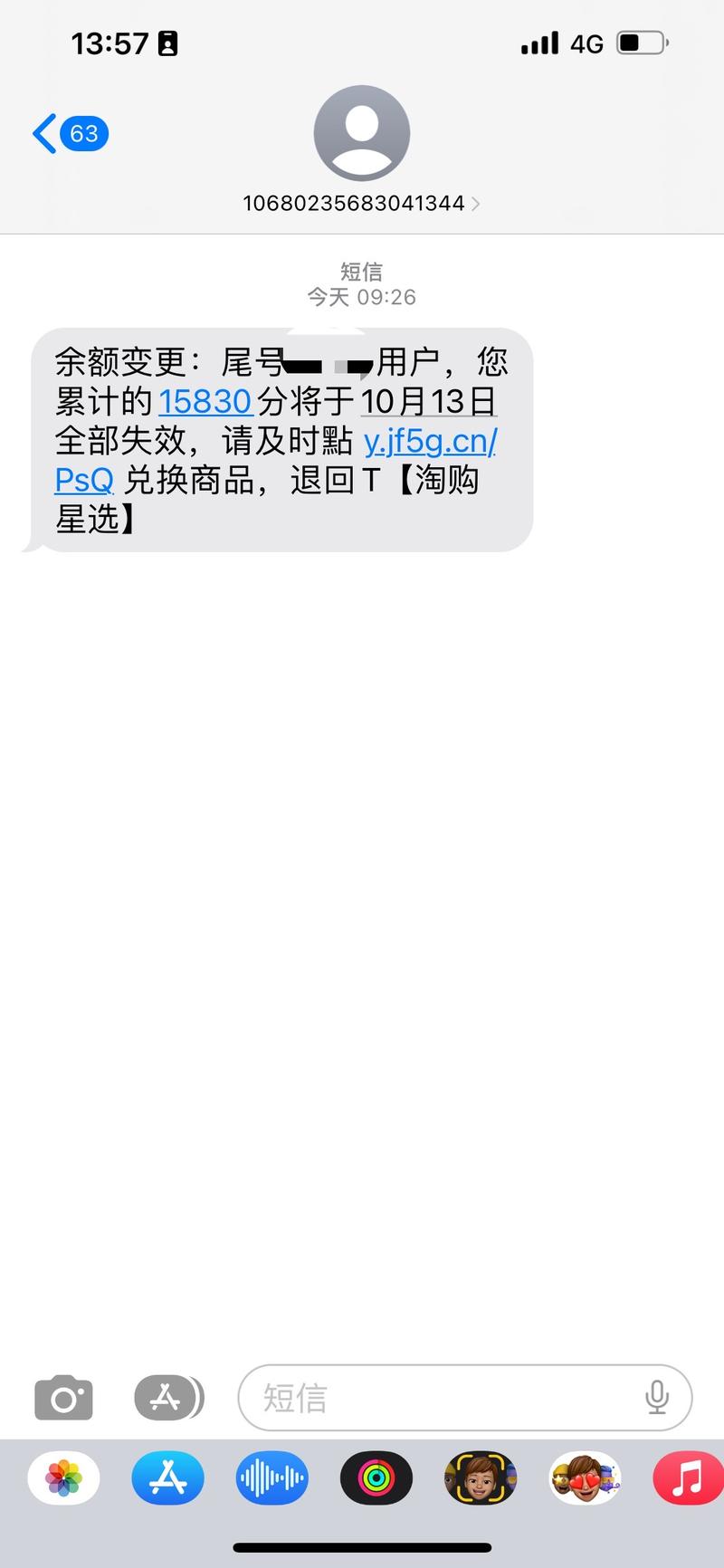Open Apple Music from the dock

(686, 1477)
